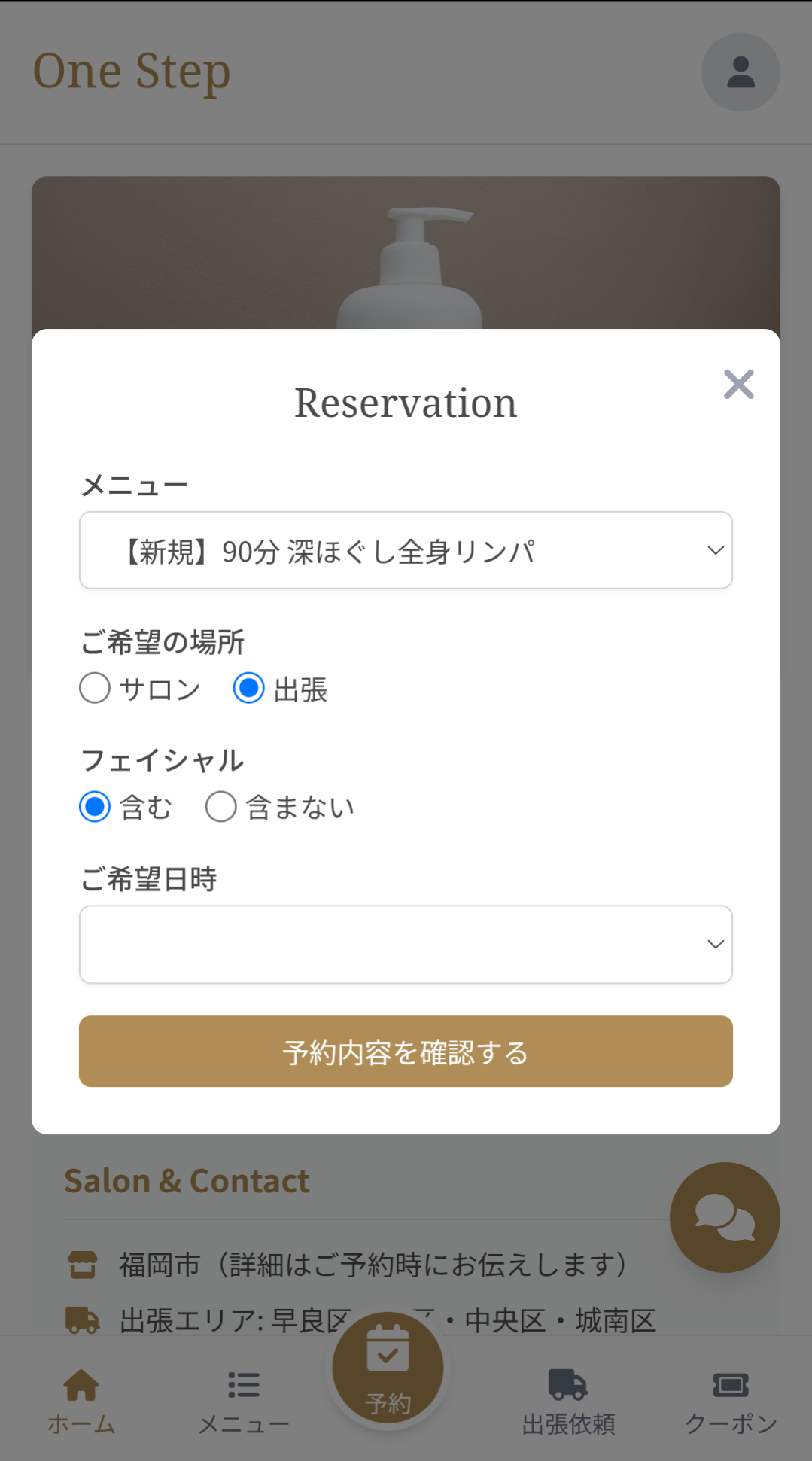The width and height of the screenshot is (812, 1461).
Task: Close the Reservation dialog
Action: pyautogui.click(x=739, y=385)
